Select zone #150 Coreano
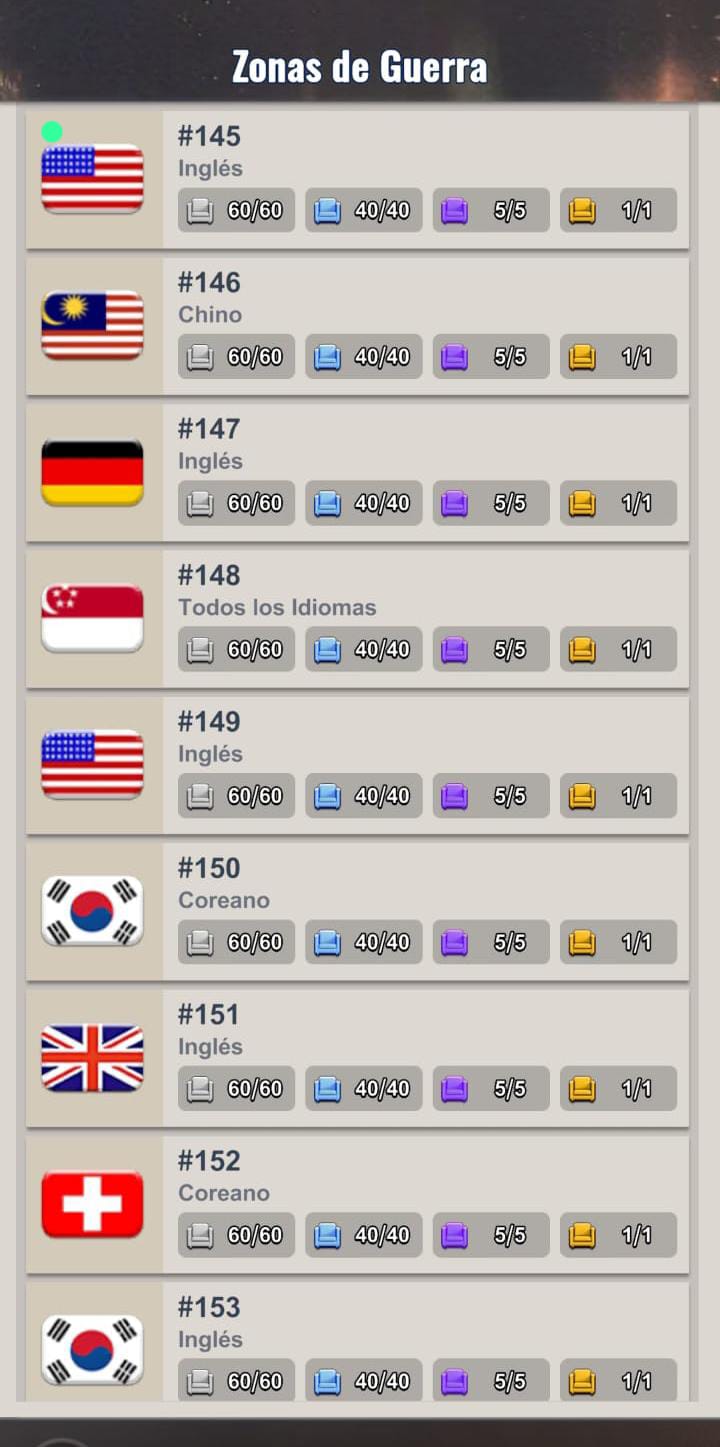This screenshot has height=1447, width=720. [357, 911]
